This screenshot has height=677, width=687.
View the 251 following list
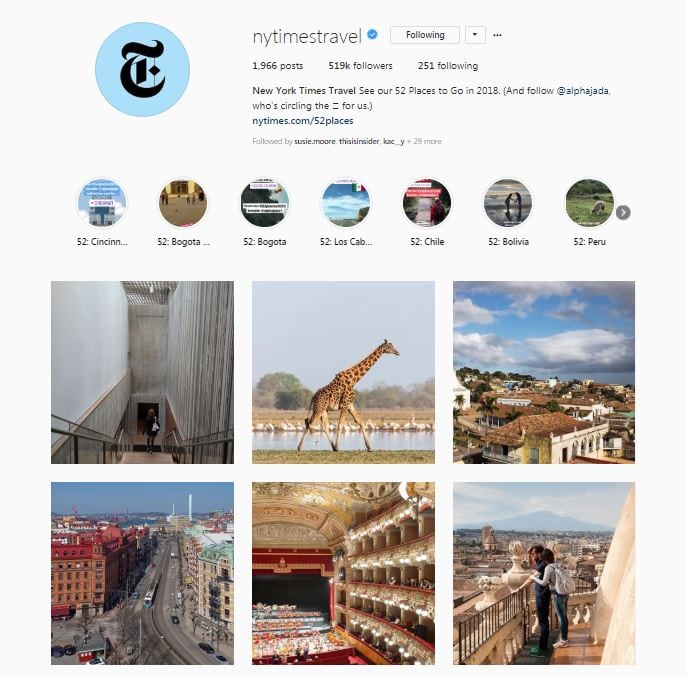click(447, 66)
